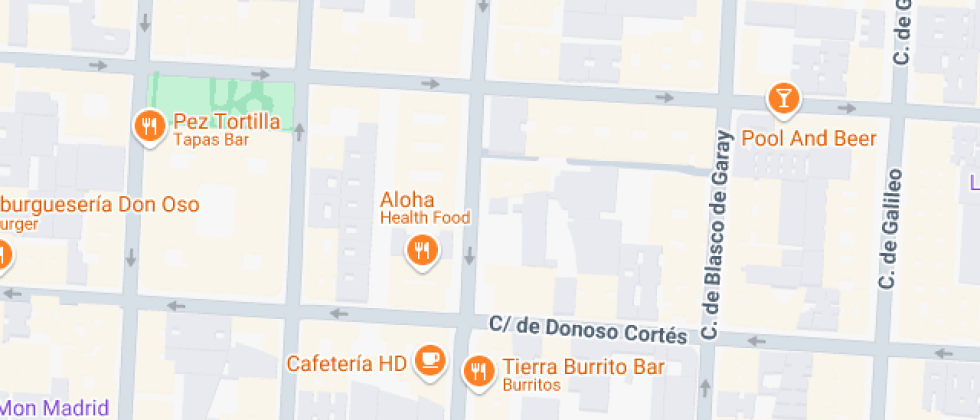
Task: Select the Aloha Health Food marker
Action: pyautogui.click(x=422, y=251)
